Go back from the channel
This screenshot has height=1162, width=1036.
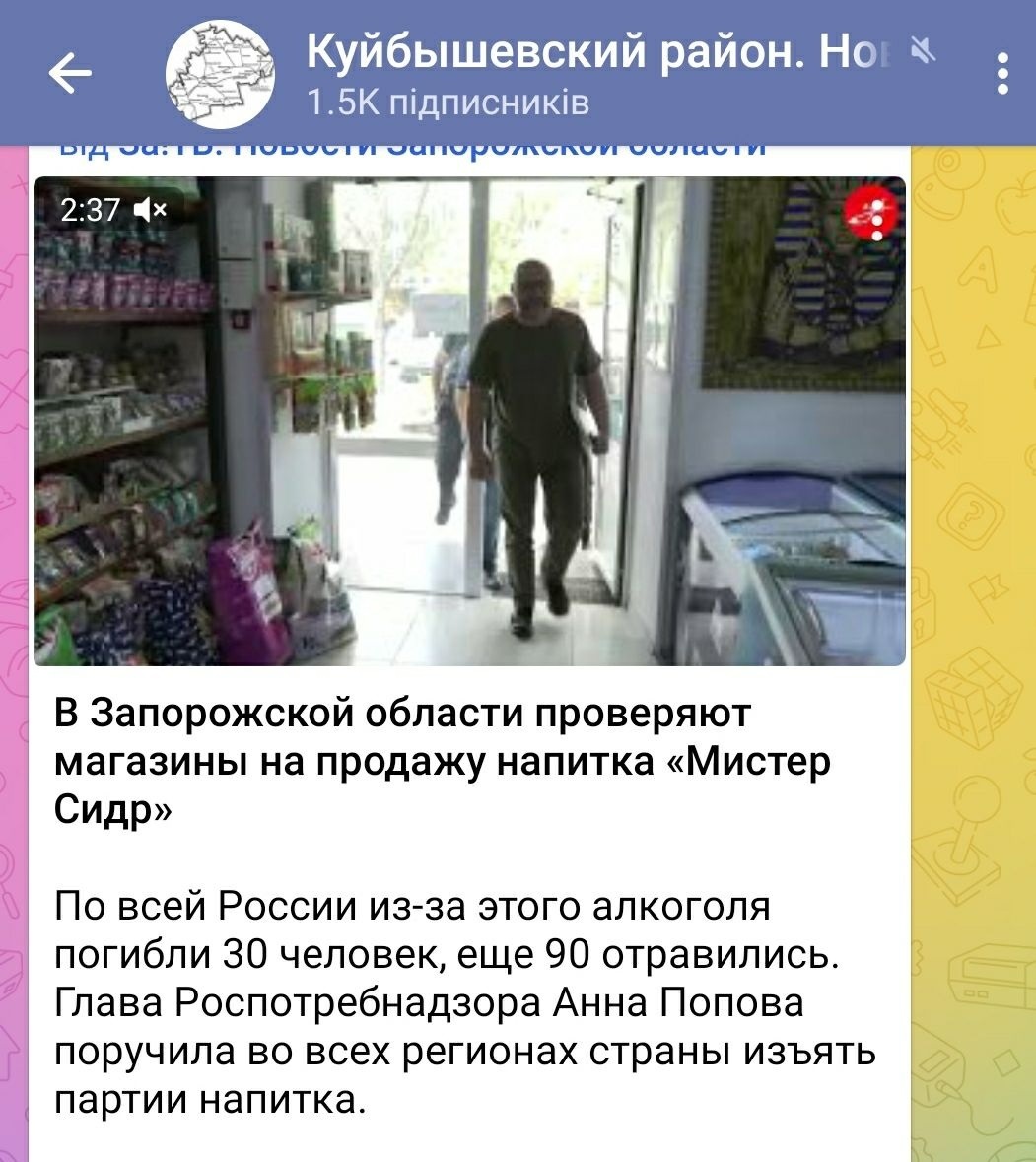click(70, 73)
